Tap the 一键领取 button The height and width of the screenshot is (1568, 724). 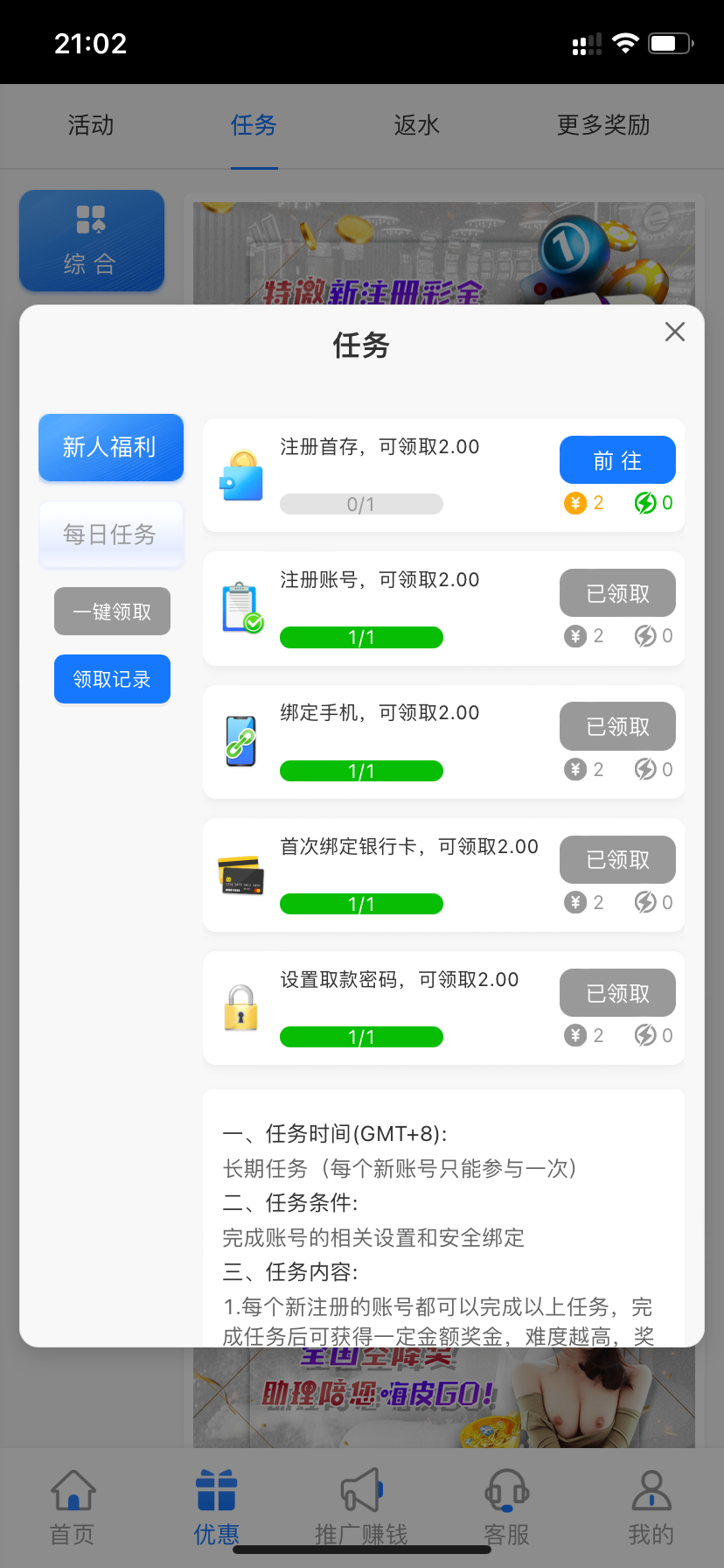112,612
